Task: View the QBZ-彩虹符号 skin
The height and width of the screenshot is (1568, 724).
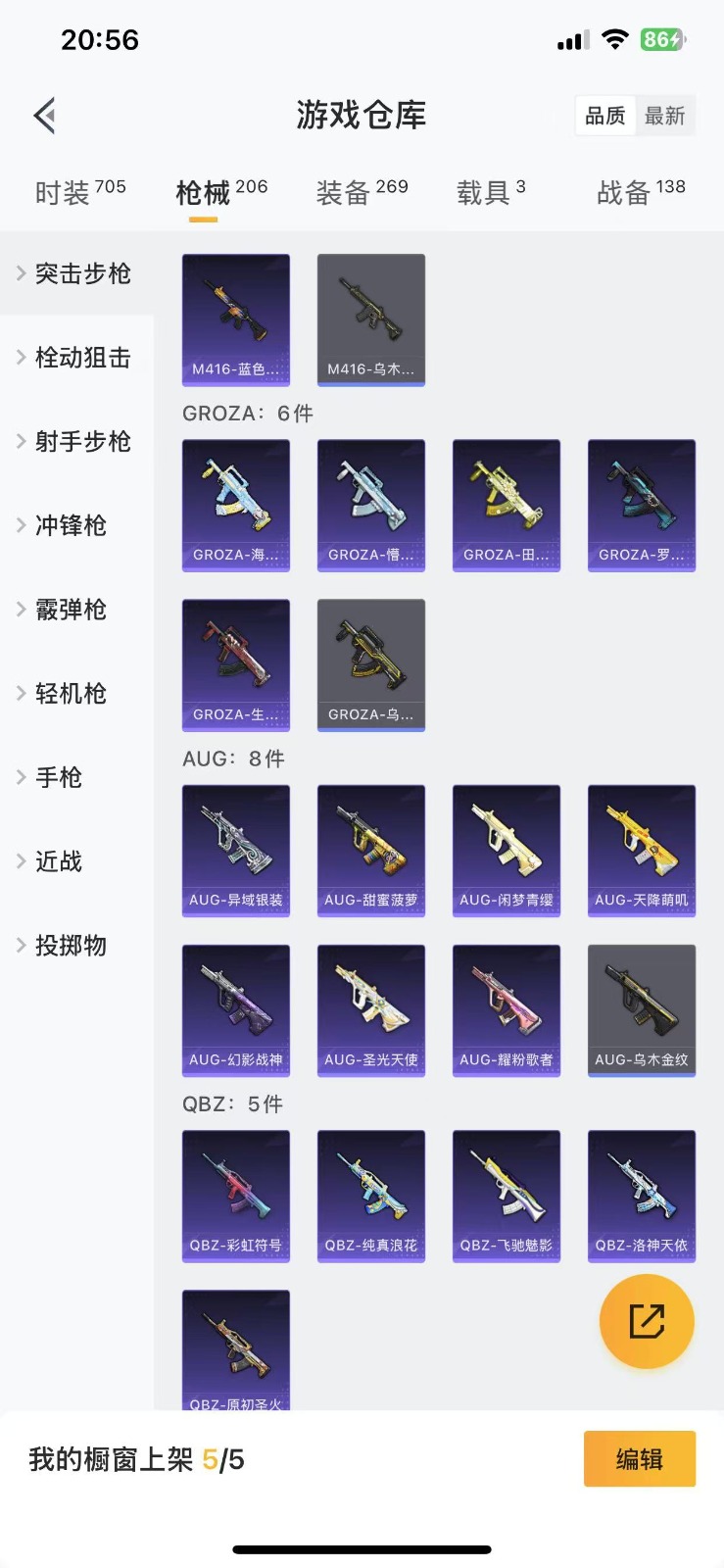Action: [236, 1196]
